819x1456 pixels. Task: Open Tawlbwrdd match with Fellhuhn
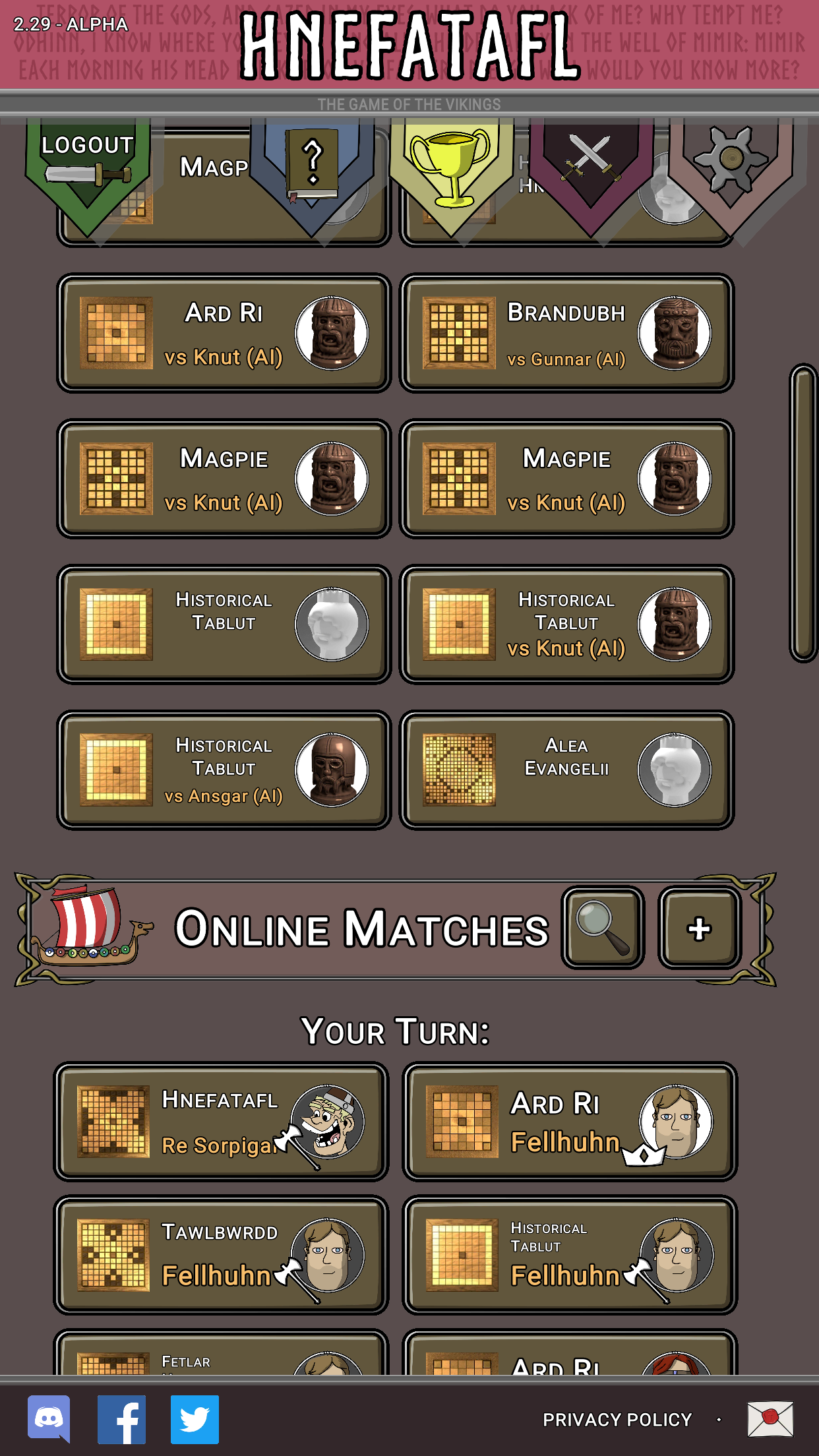pos(221,1255)
